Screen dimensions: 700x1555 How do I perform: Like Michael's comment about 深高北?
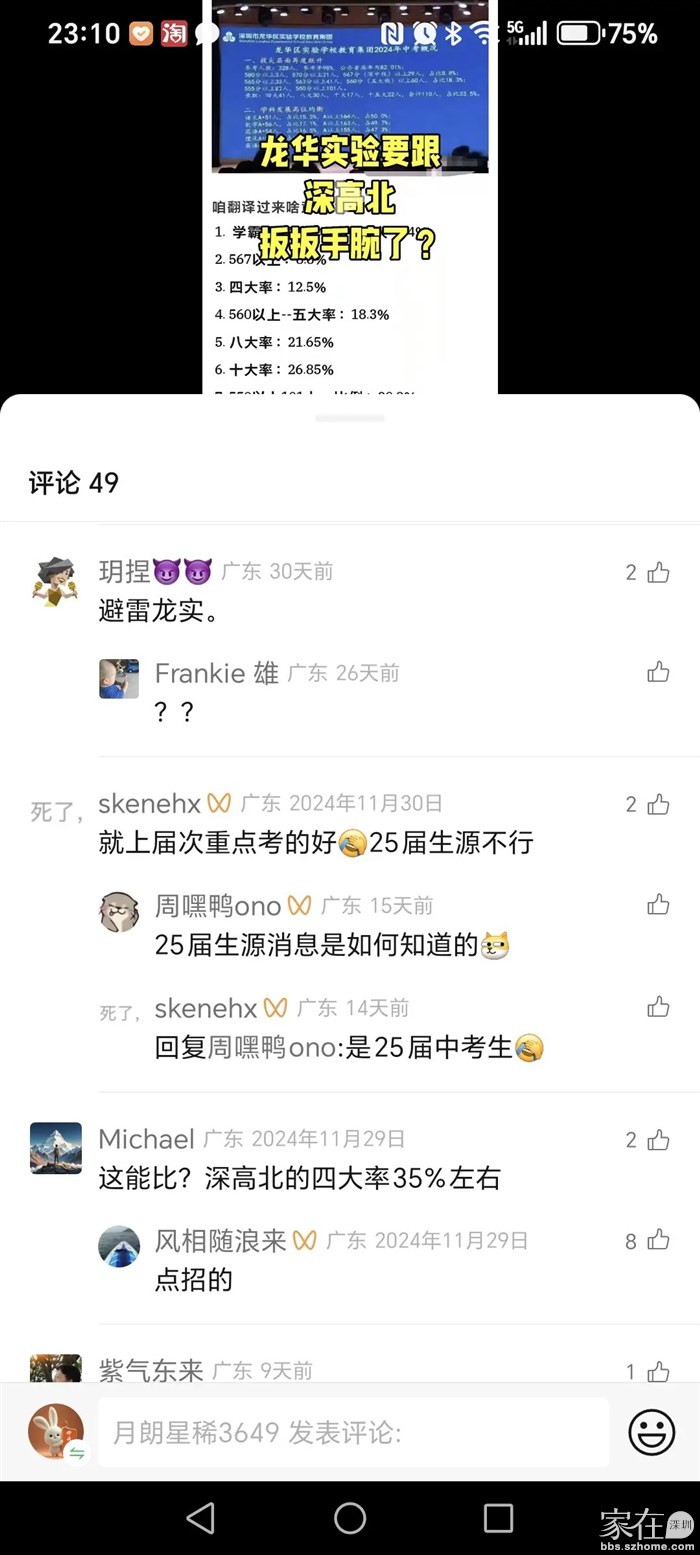point(657,1139)
